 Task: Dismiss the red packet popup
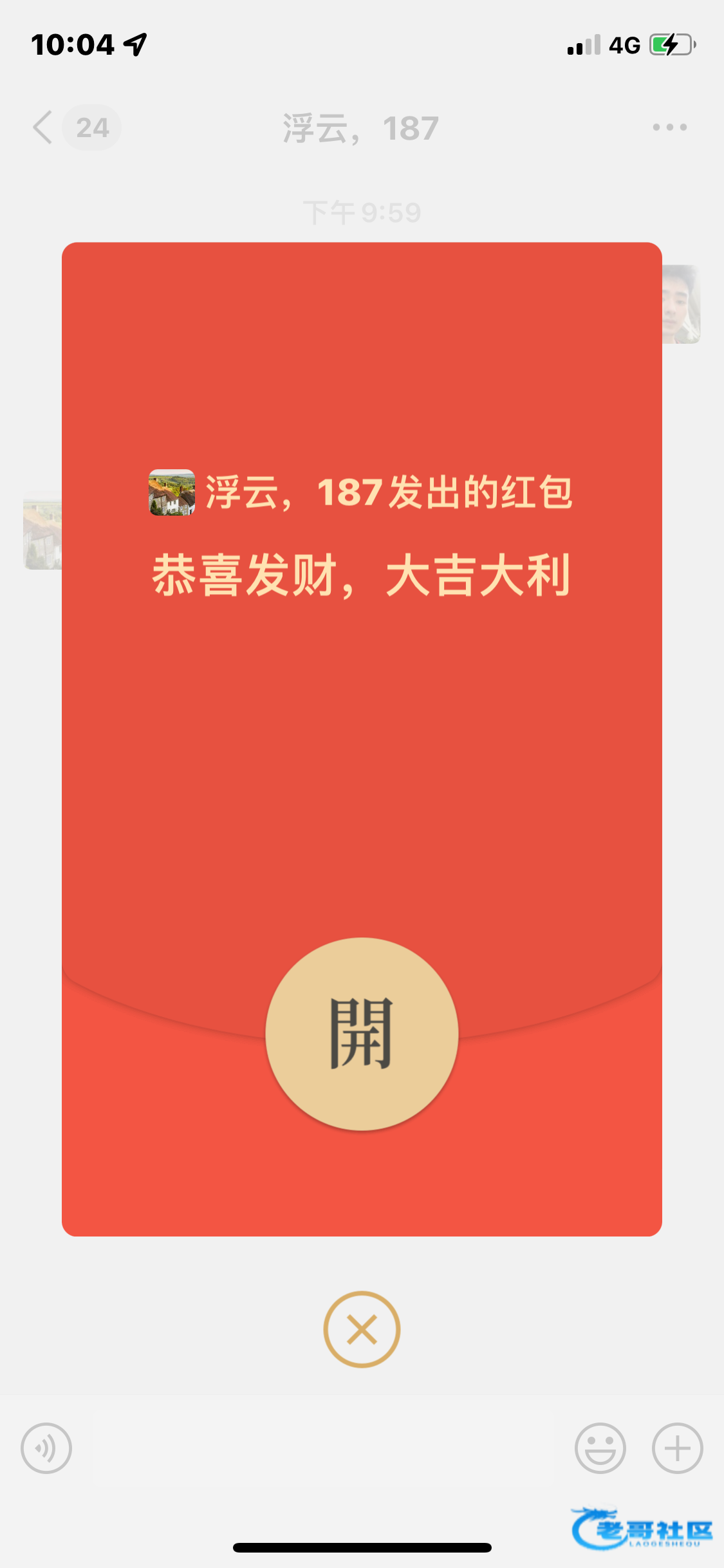(362, 1329)
